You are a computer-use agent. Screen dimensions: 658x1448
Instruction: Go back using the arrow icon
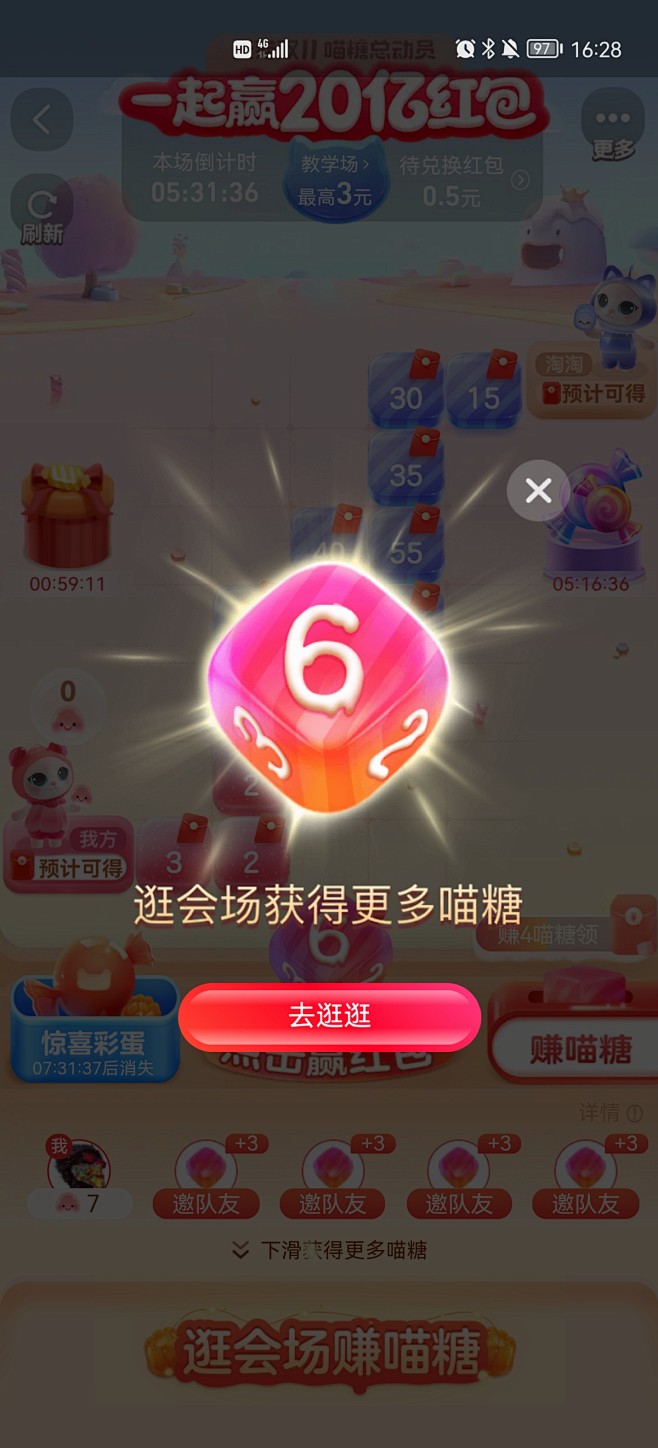coord(41,120)
